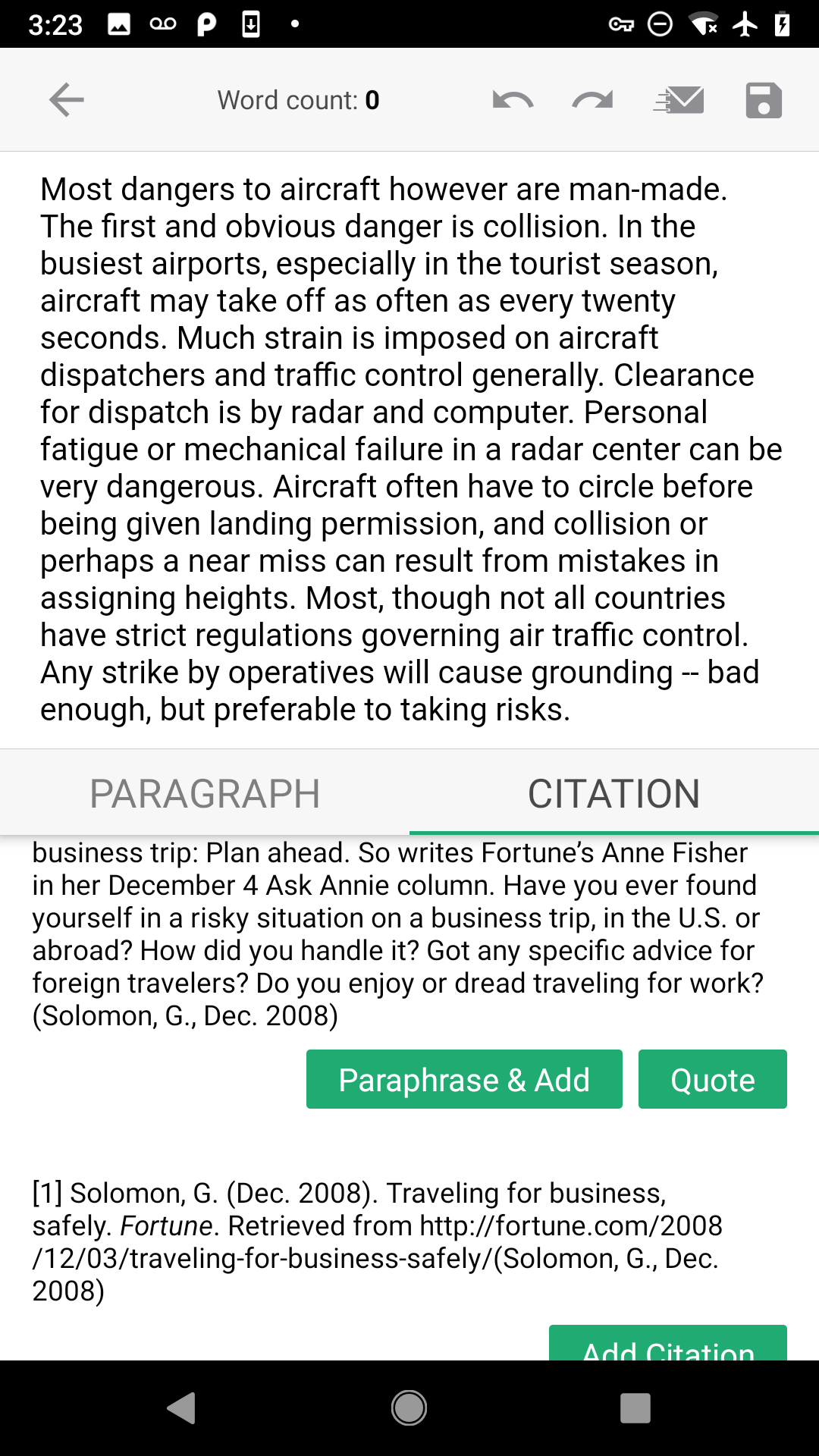This screenshot has height=1456, width=819.
Task: Tap Paraphrase & Add button
Action: (464, 1079)
